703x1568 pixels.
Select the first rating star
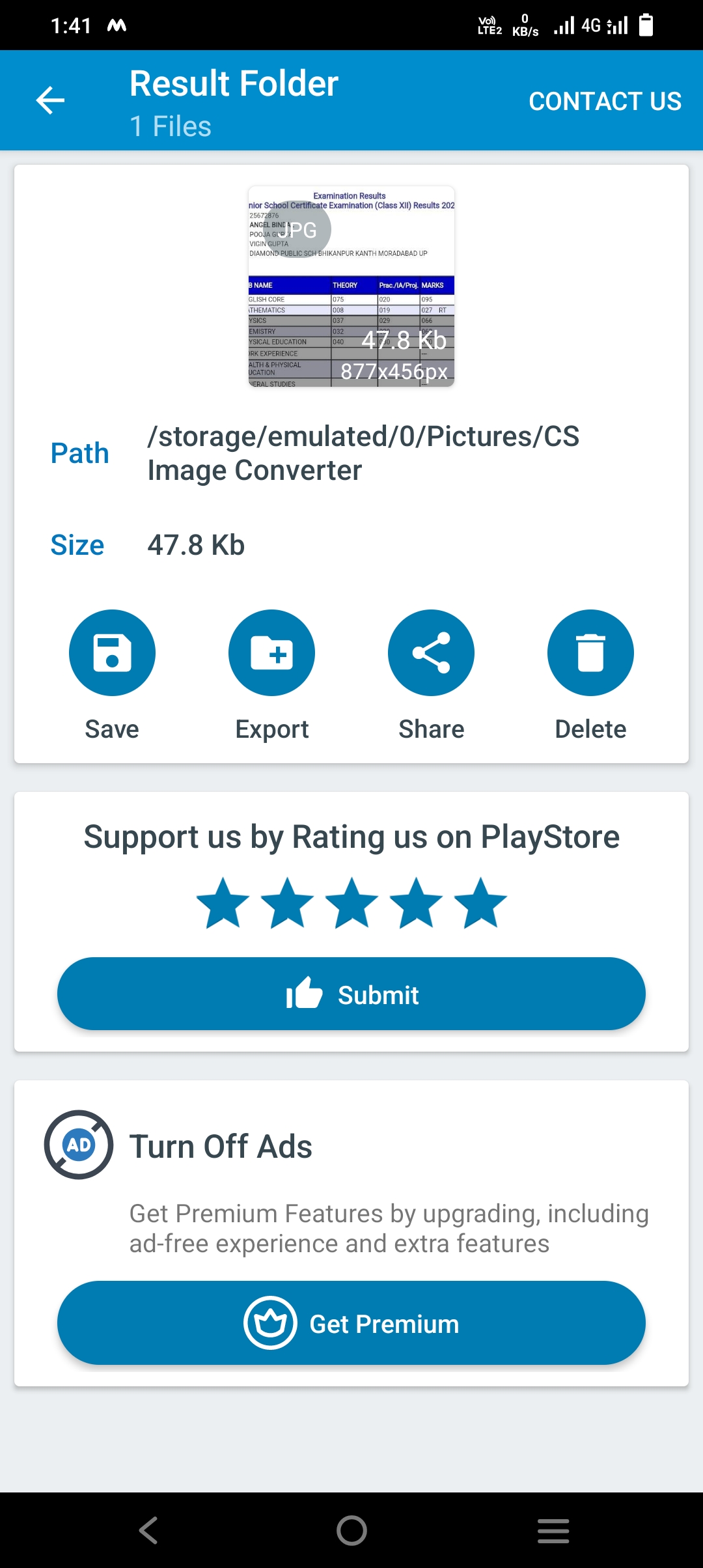tap(223, 903)
